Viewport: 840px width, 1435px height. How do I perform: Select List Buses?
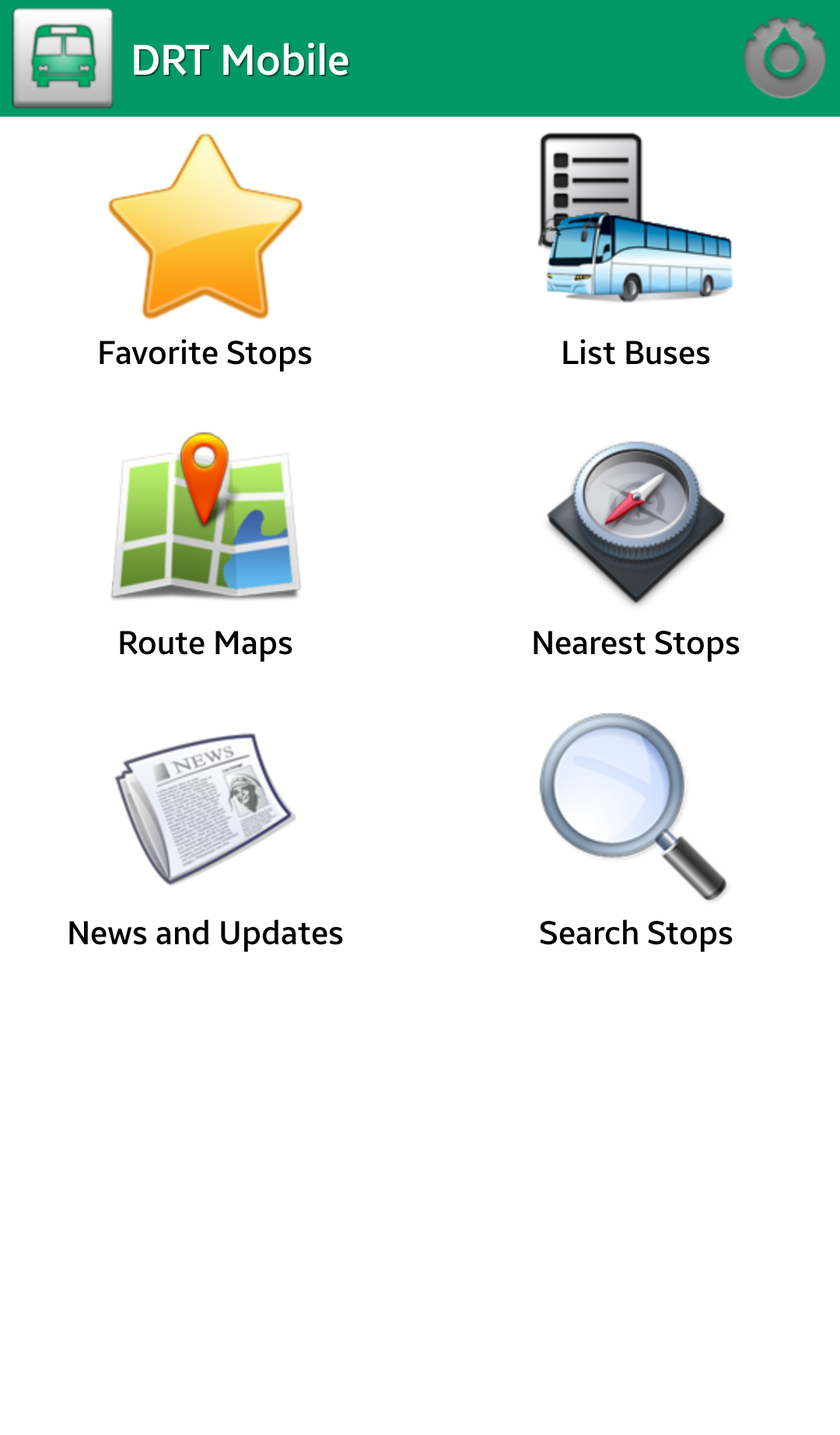pyautogui.click(x=635, y=249)
